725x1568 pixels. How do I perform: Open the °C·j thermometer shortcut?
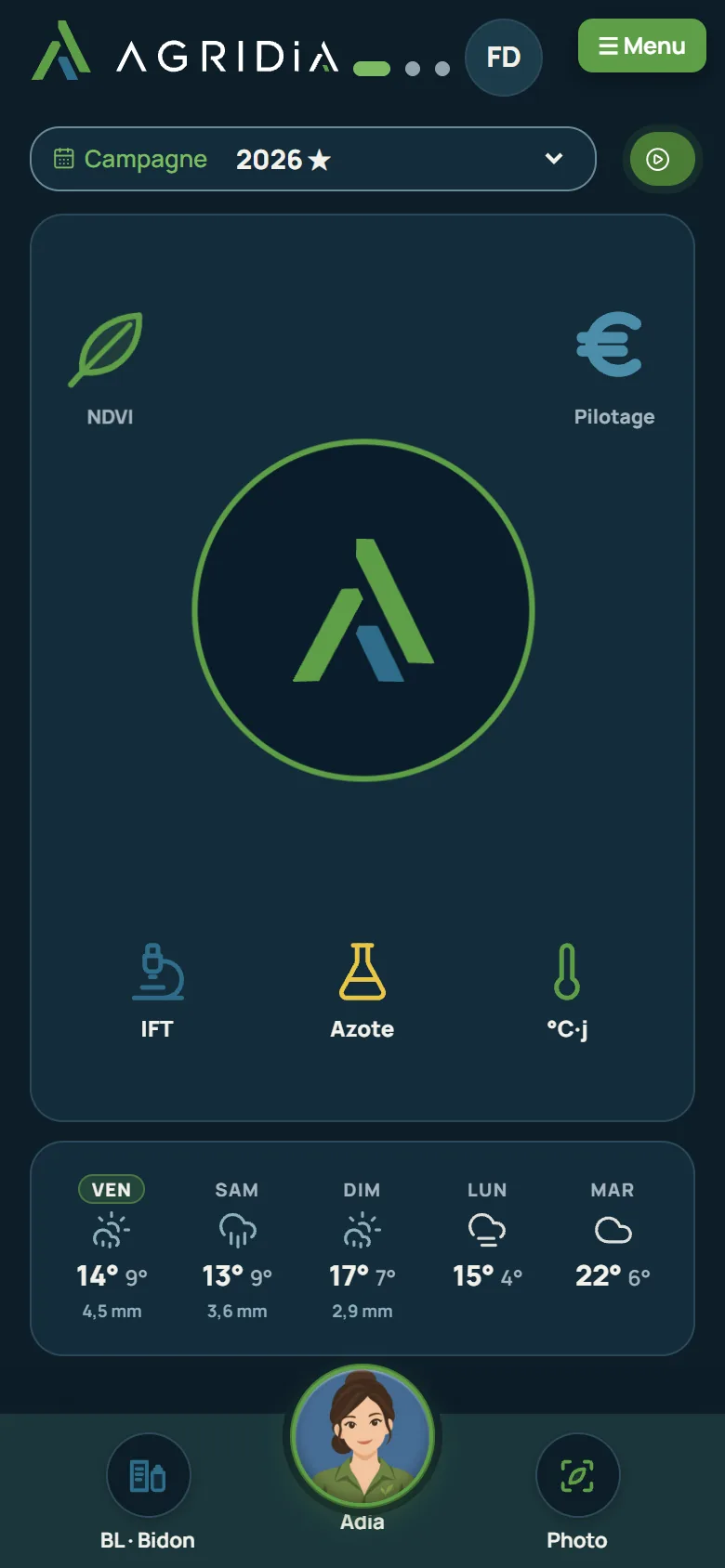tap(567, 990)
